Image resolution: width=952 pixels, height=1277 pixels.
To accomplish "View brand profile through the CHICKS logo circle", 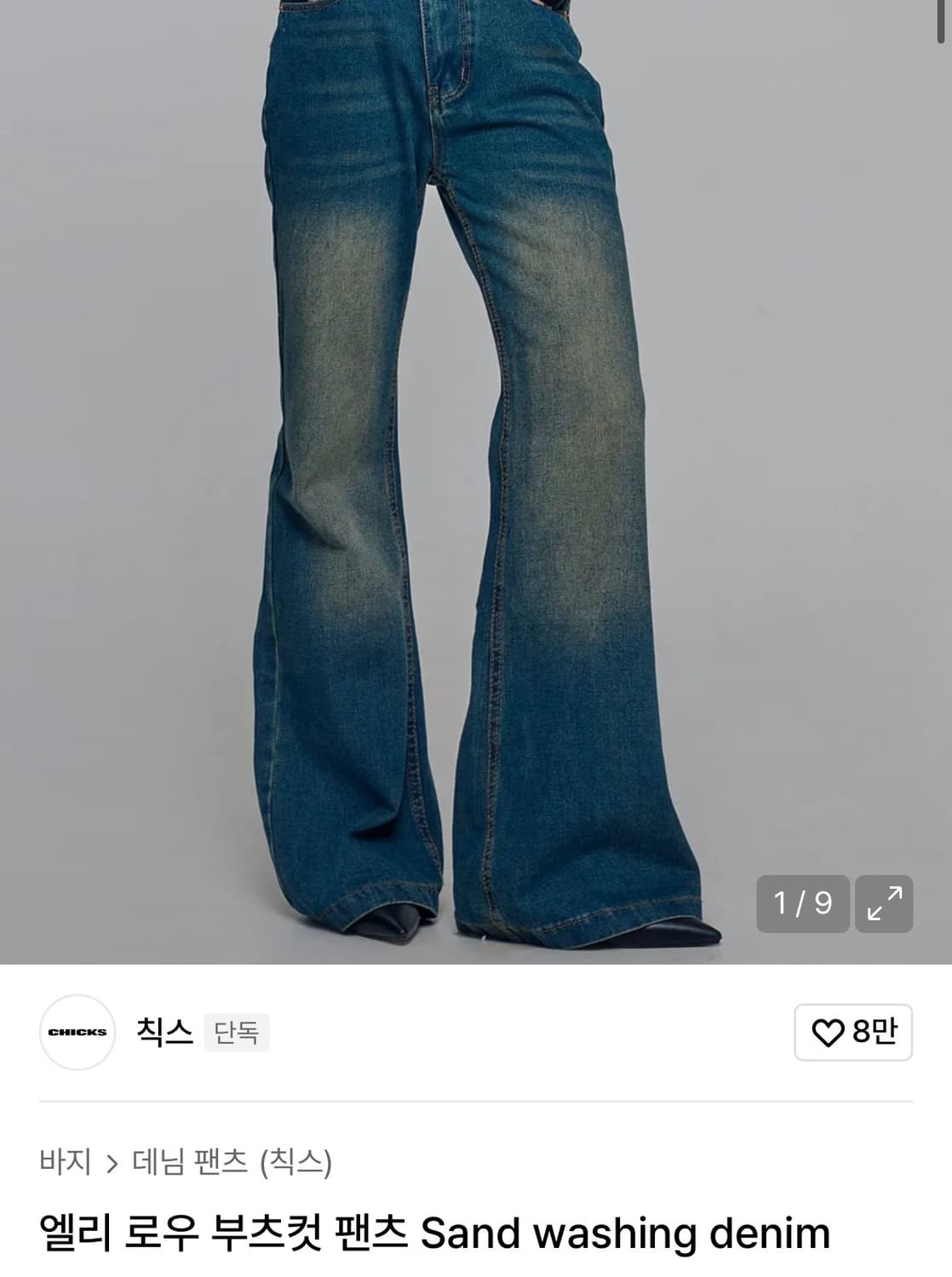I will coord(76,1030).
